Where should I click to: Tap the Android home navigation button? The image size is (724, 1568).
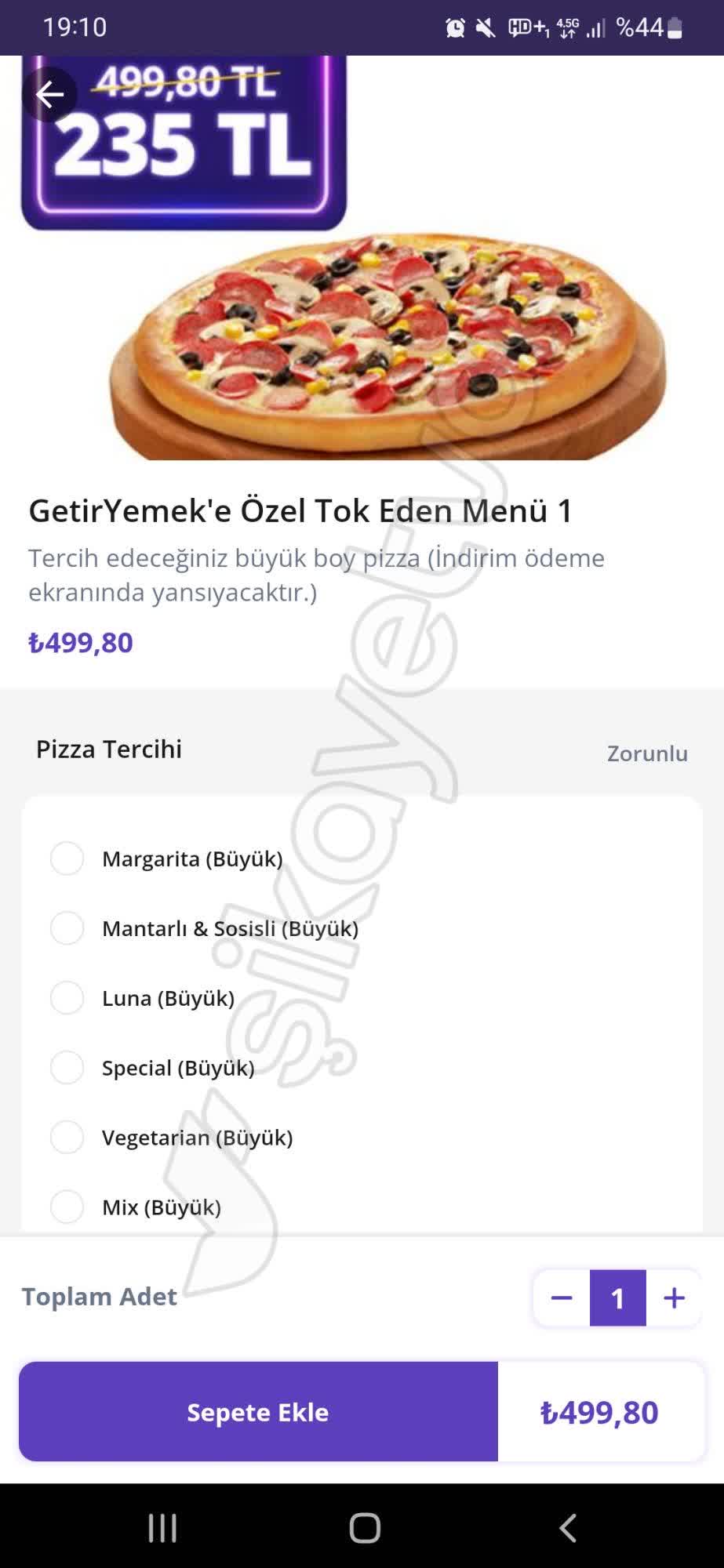point(362,1526)
